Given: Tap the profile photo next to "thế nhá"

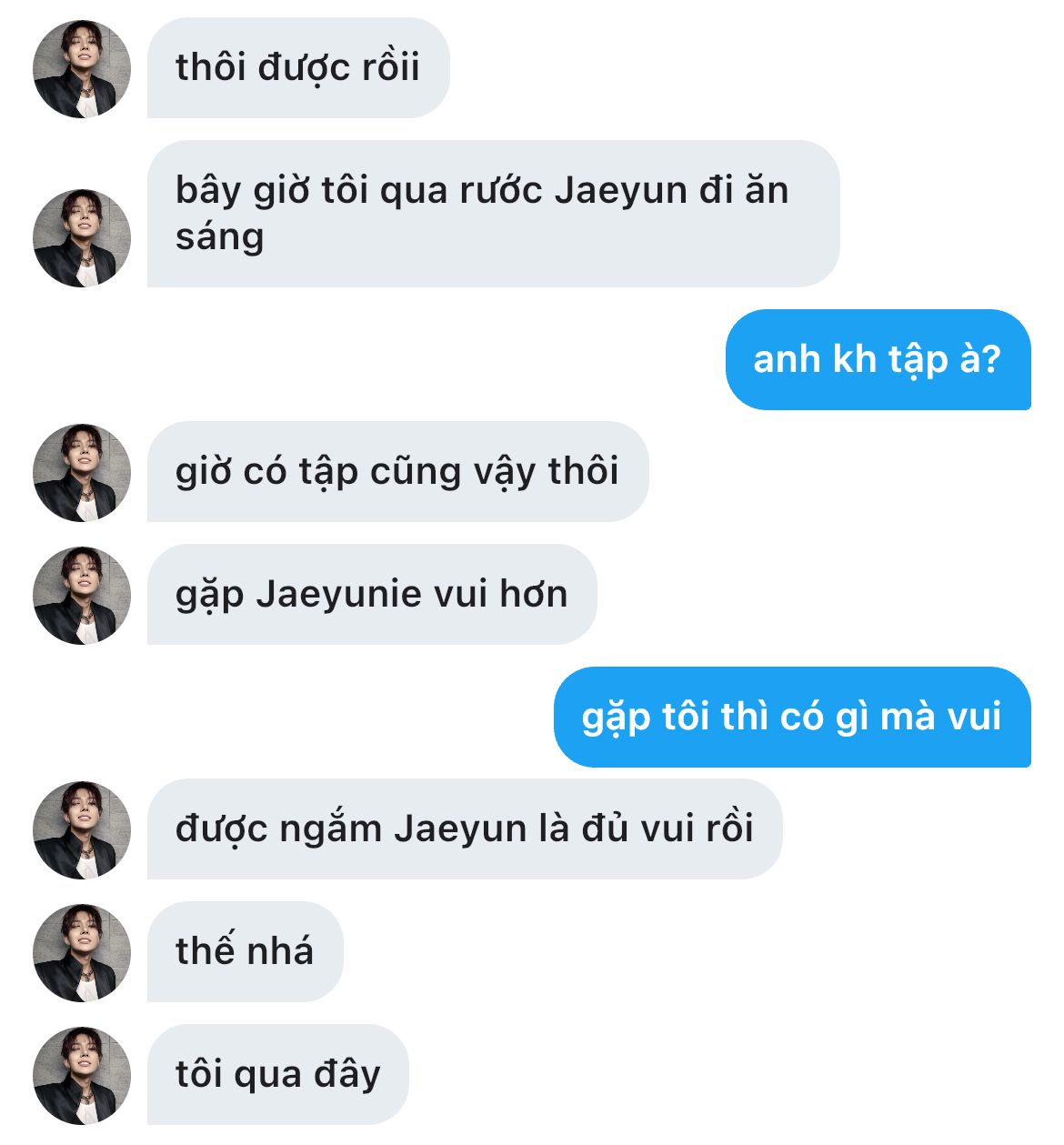Looking at the screenshot, I should tap(82, 953).
